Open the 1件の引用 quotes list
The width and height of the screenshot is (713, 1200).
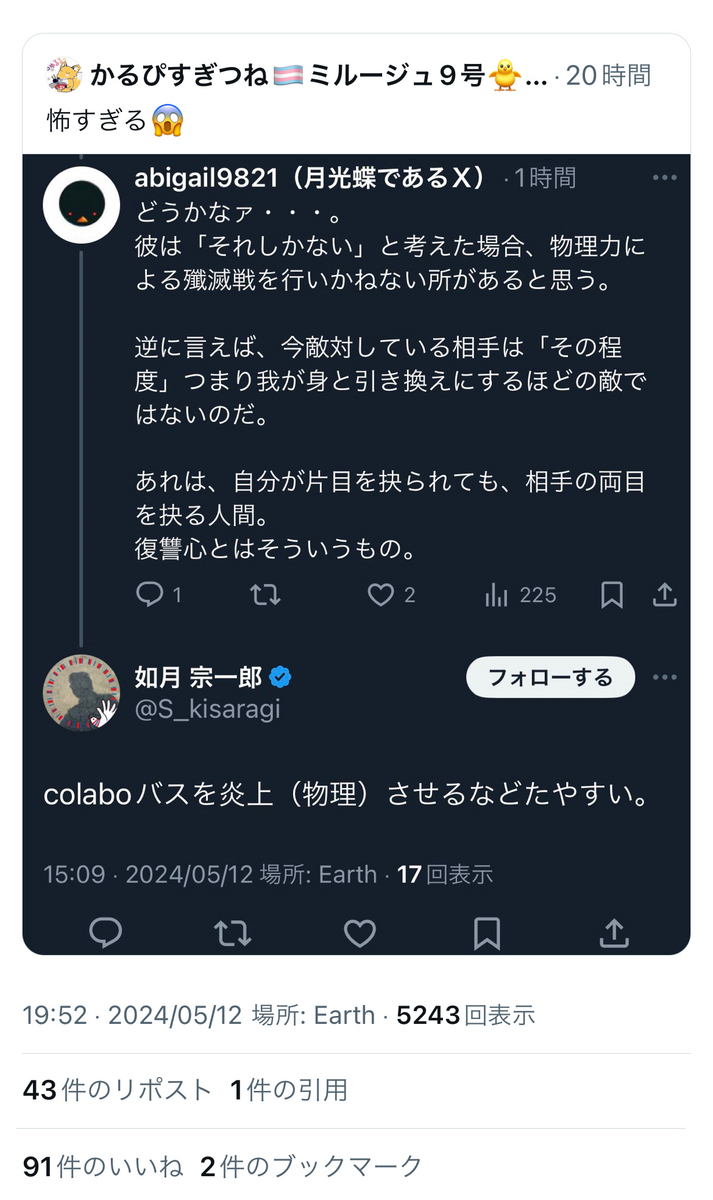[289, 1090]
